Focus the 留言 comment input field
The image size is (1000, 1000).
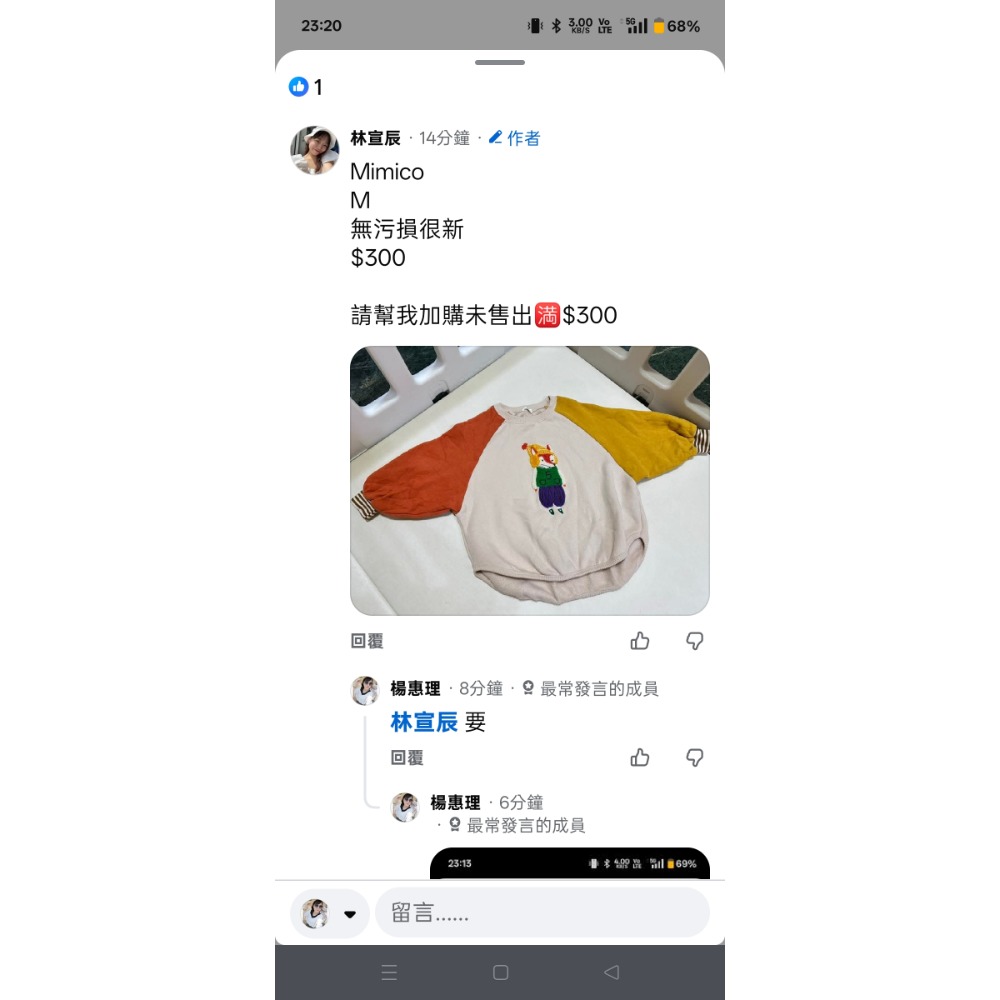(x=541, y=913)
